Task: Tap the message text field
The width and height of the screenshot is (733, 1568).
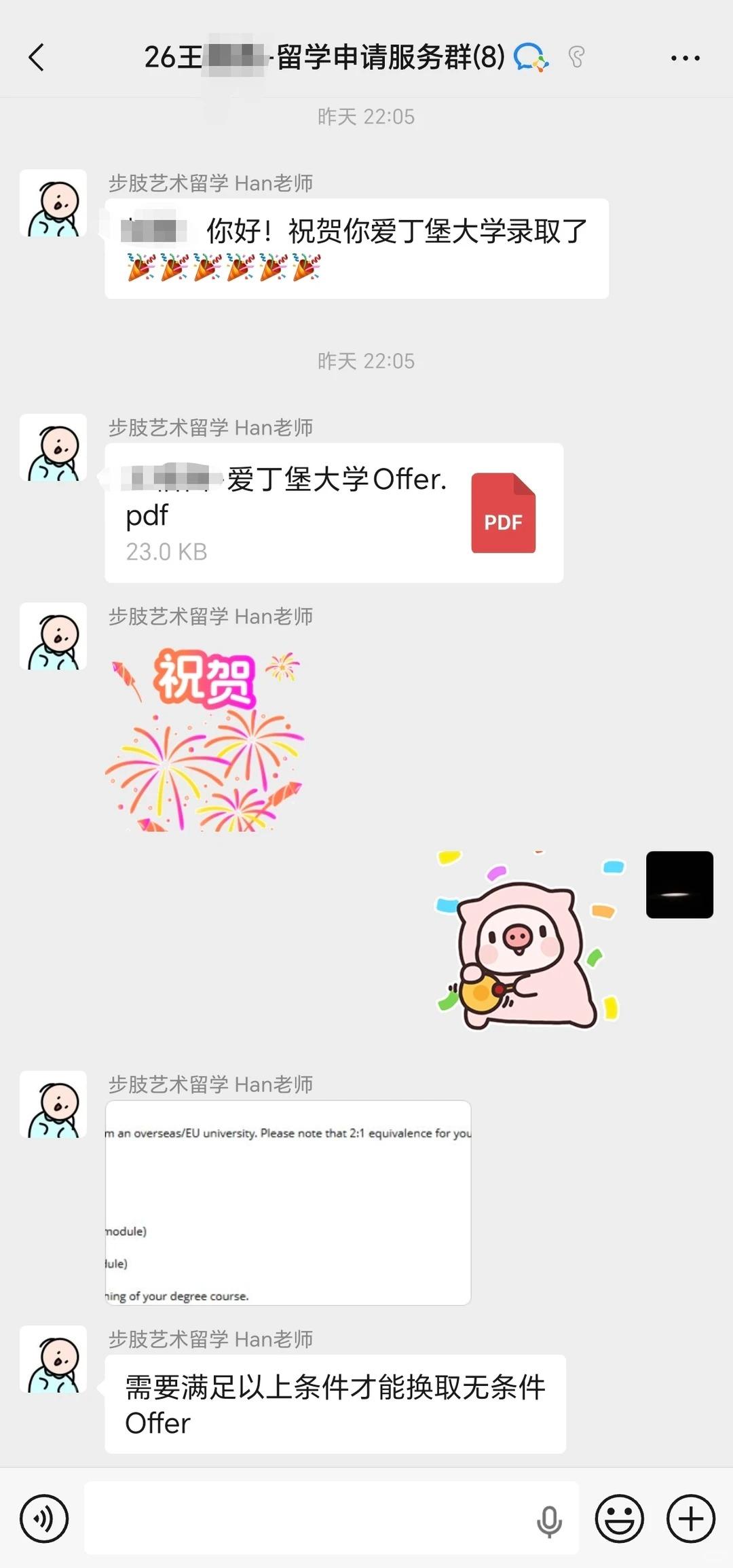Action: point(305,1518)
